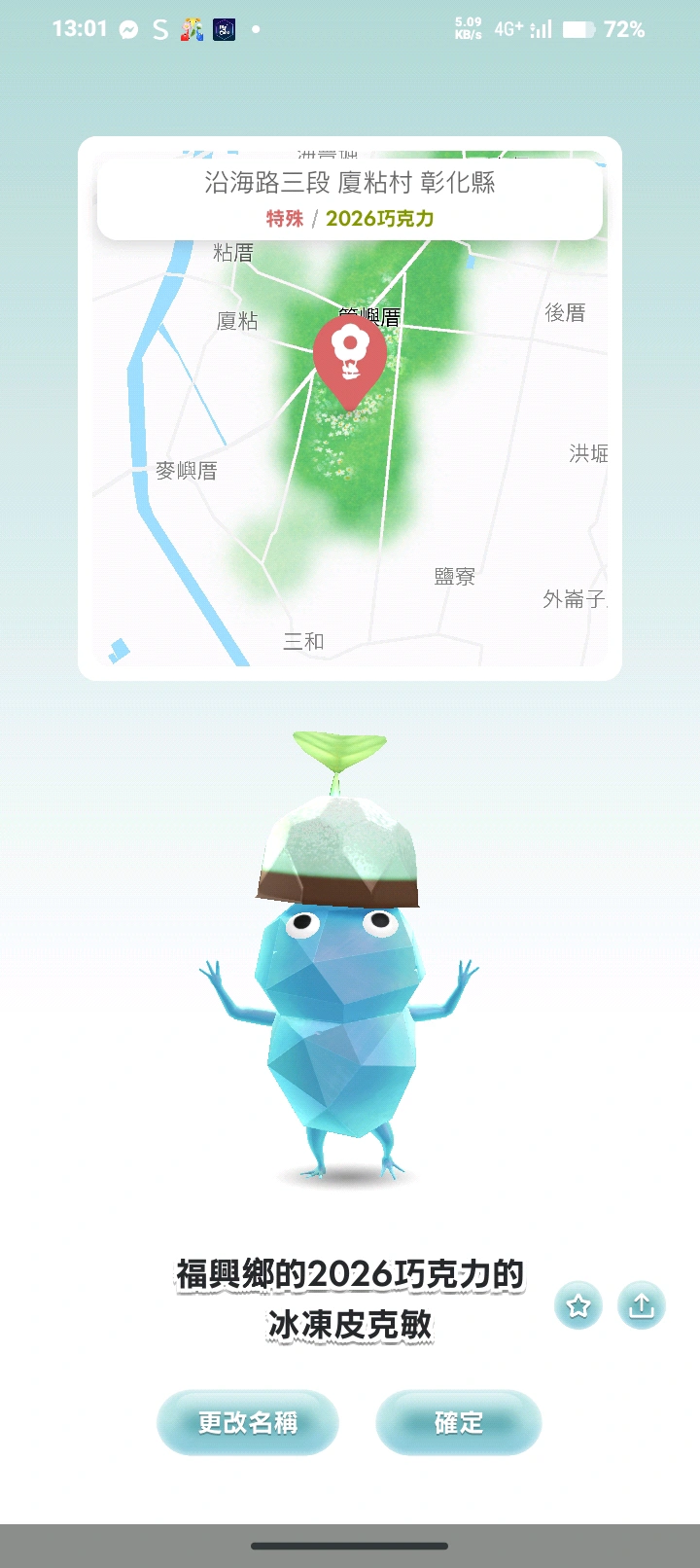
Task: Tap the 更改名稱 rename button
Action: coord(248,1422)
